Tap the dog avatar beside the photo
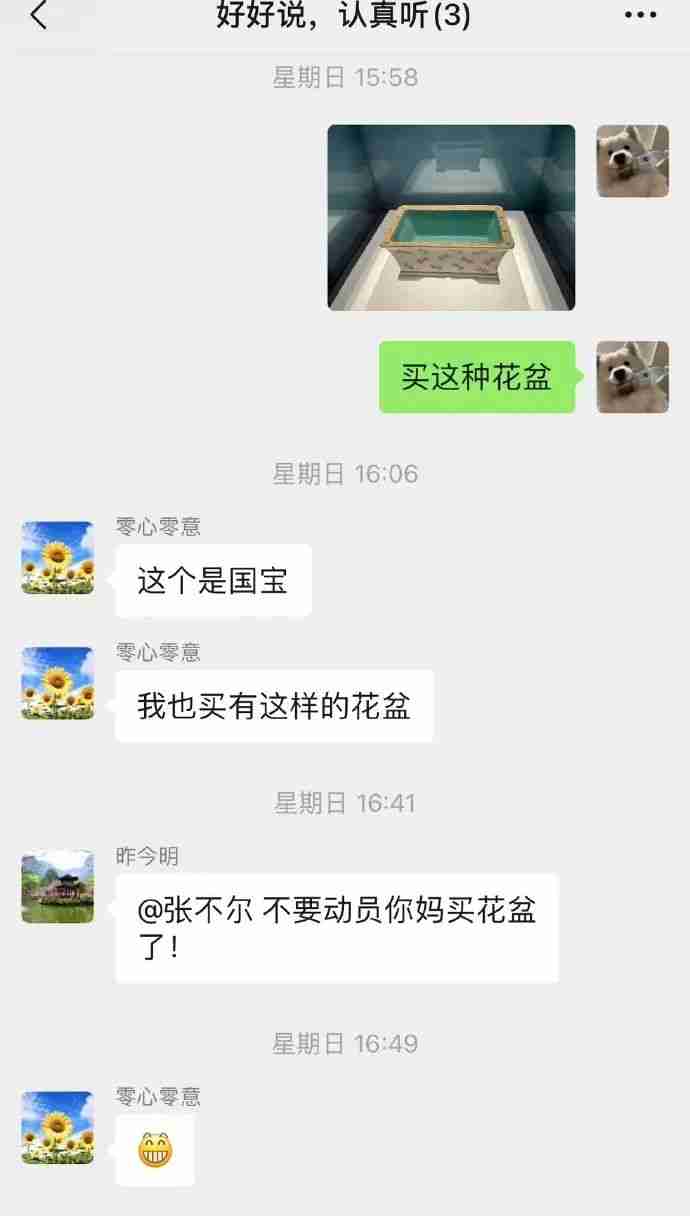 tap(632, 161)
